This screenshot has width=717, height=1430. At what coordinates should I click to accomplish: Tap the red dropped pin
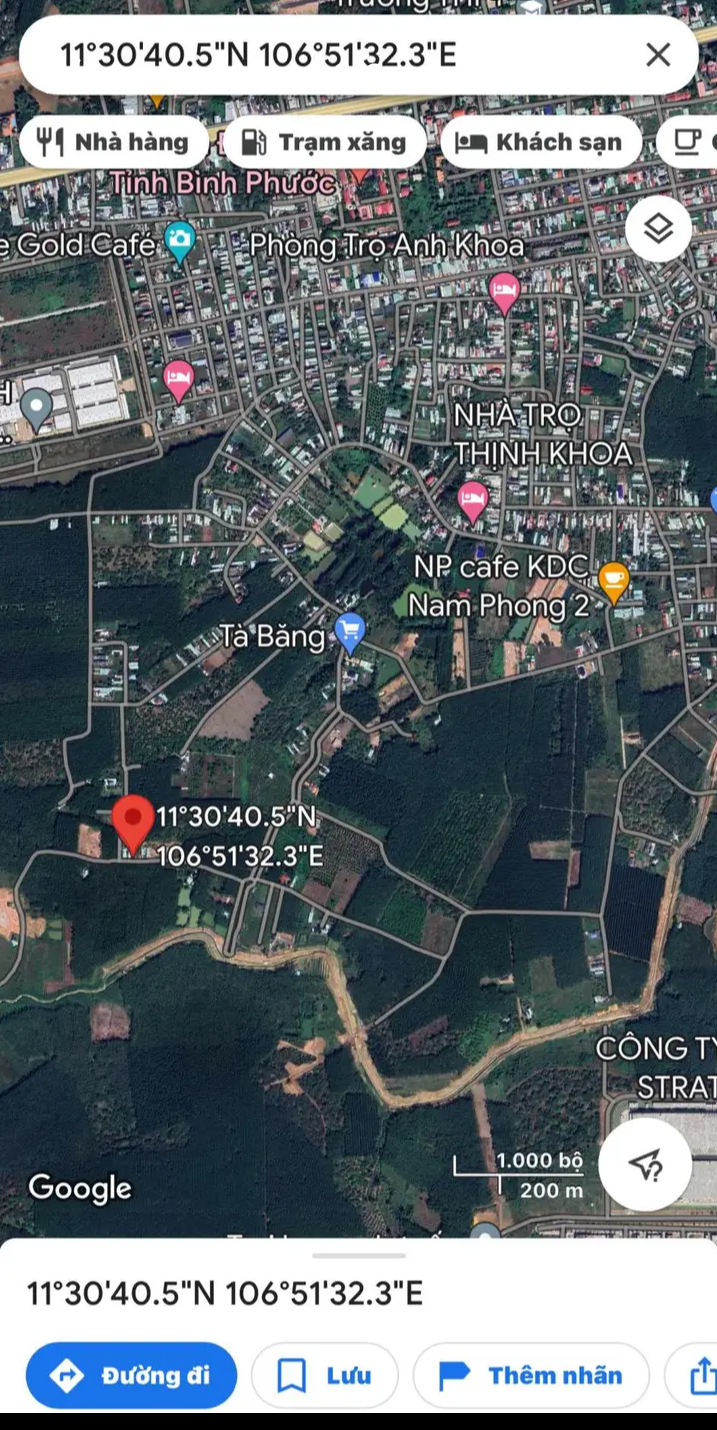click(x=132, y=822)
